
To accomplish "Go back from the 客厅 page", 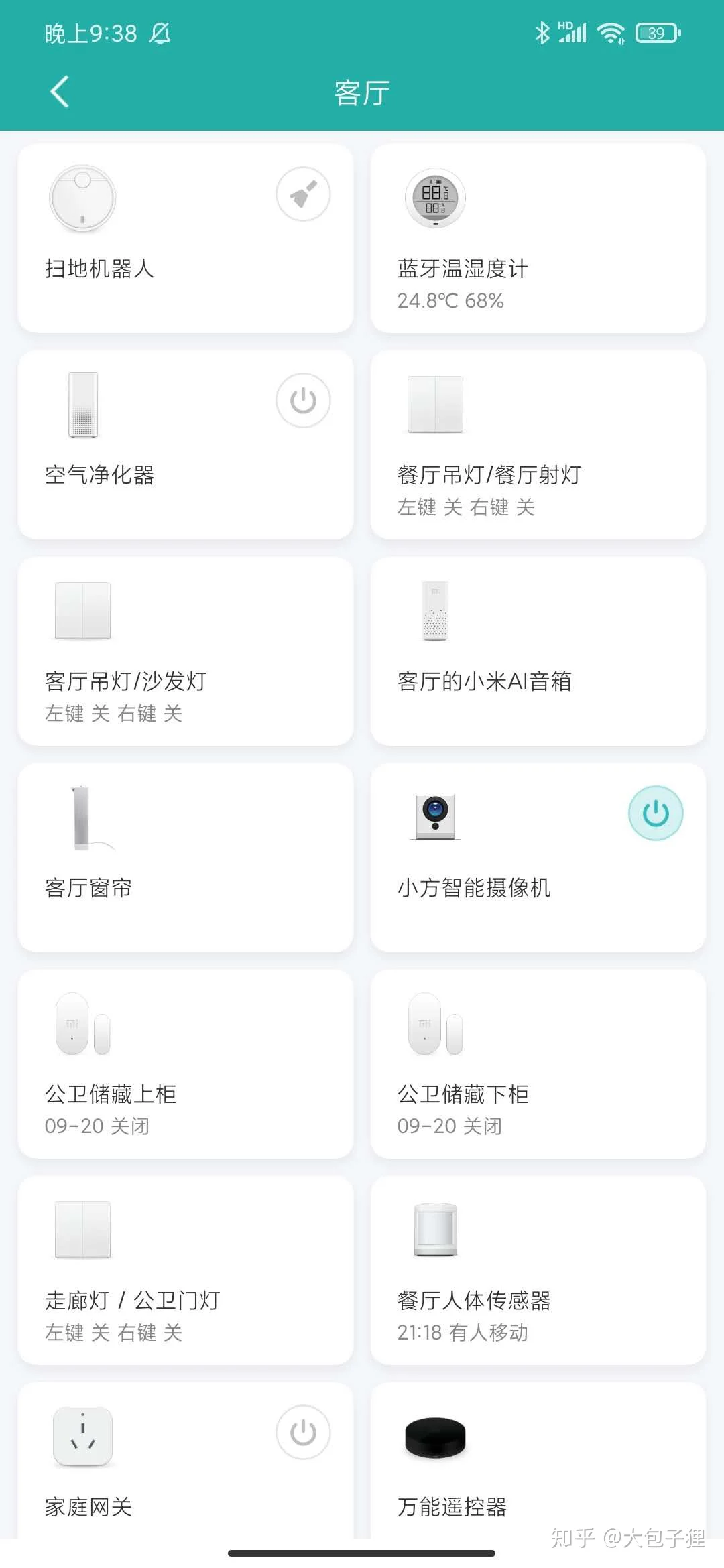I will (59, 92).
